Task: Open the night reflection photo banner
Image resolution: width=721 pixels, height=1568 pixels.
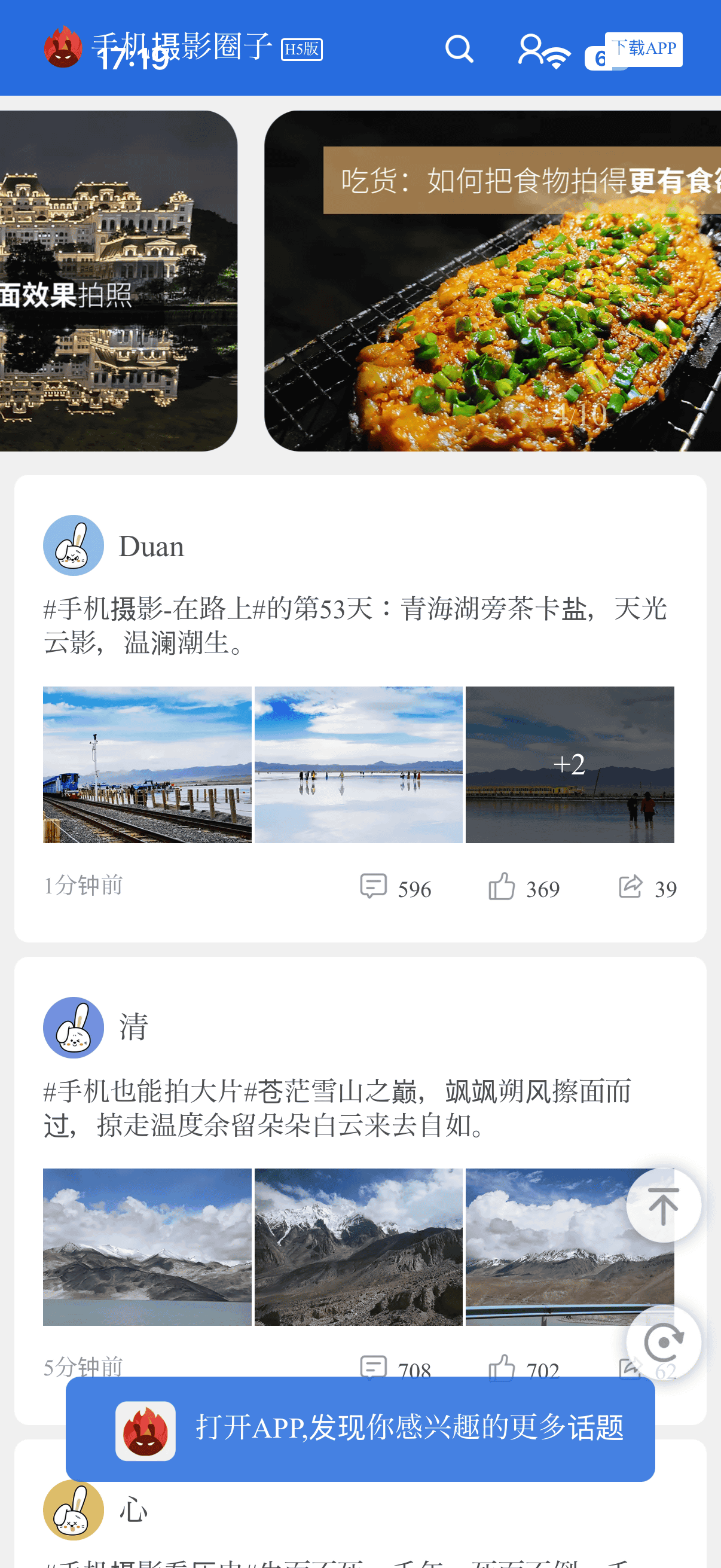Action: coord(118,281)
